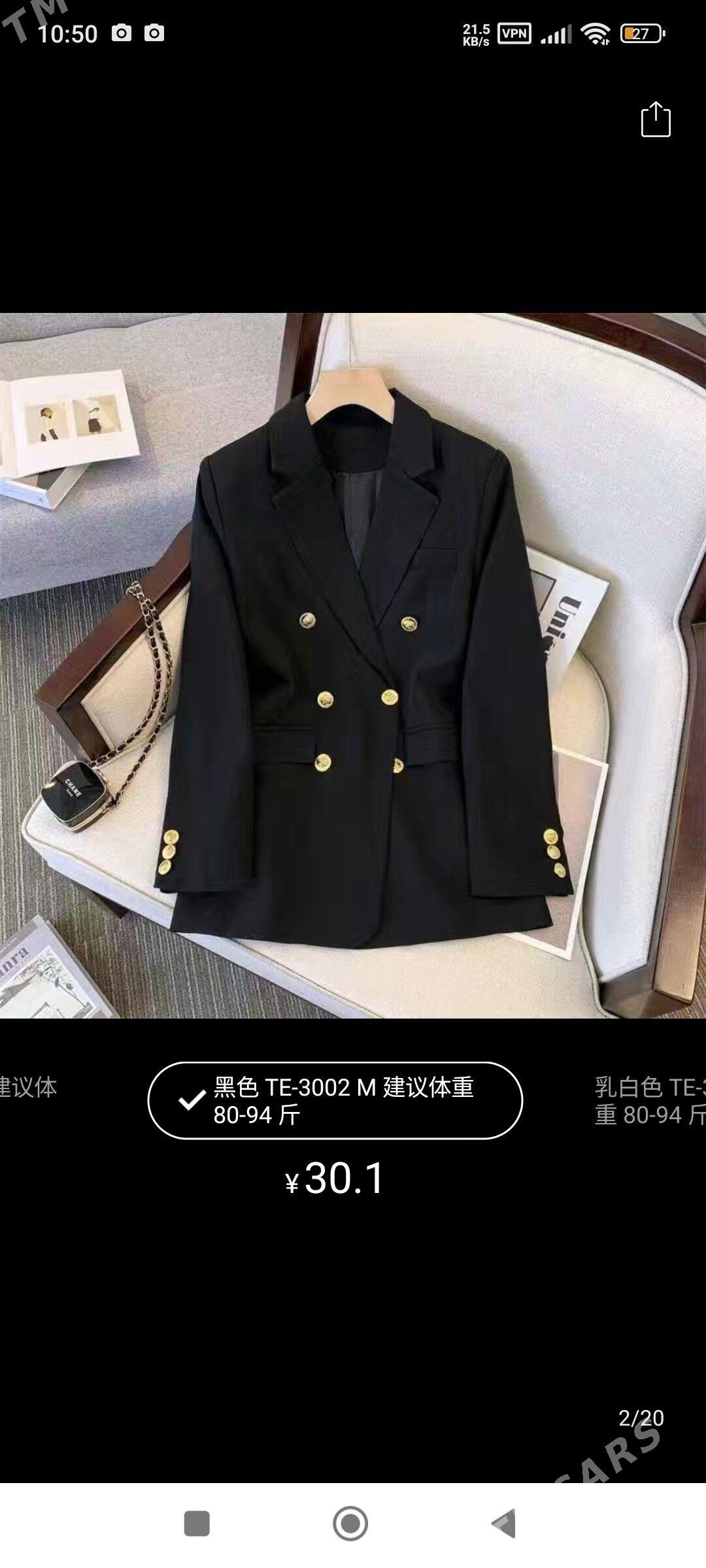706x1568 pixels.
Task: Switch to the 乳白色 TE variant option
Action: [x=649, y=1101]
